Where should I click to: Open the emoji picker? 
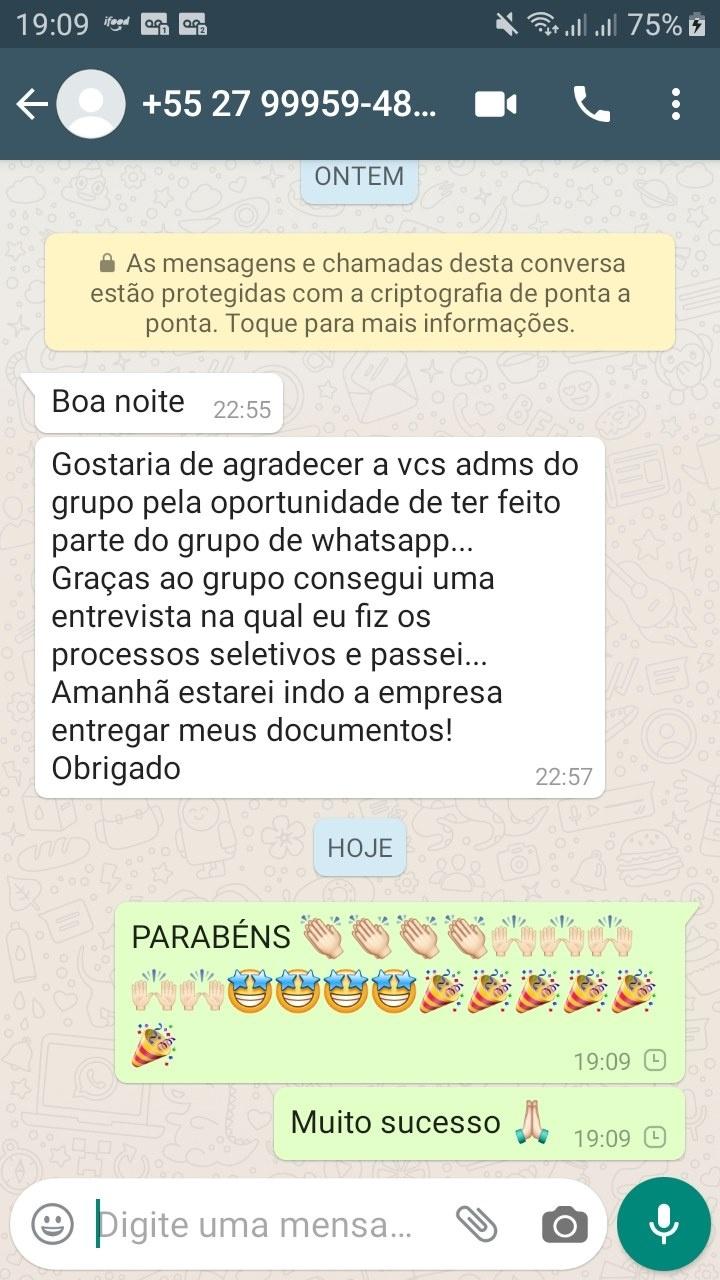click(52, 1224)
